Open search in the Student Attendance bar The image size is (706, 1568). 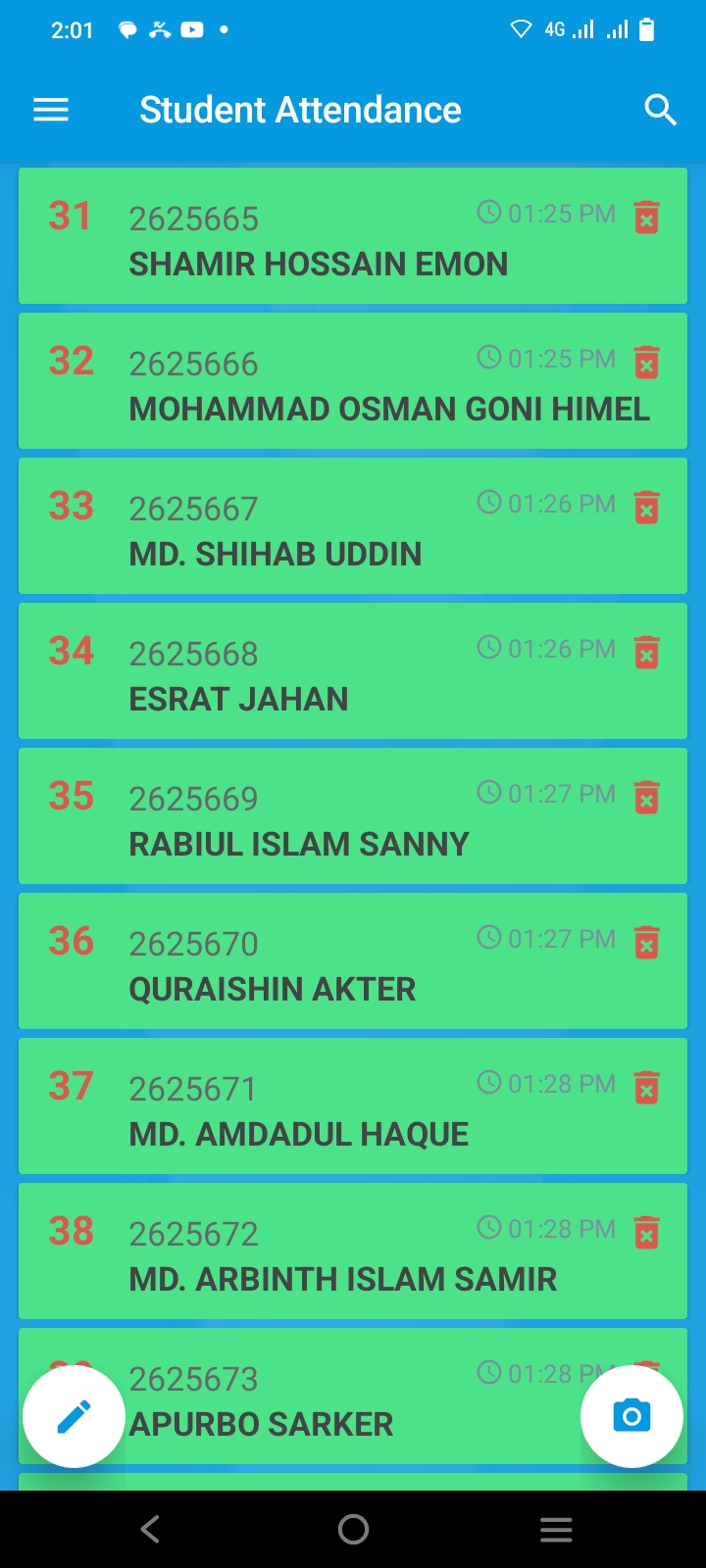pyautogui.click(x=661, y=110)
